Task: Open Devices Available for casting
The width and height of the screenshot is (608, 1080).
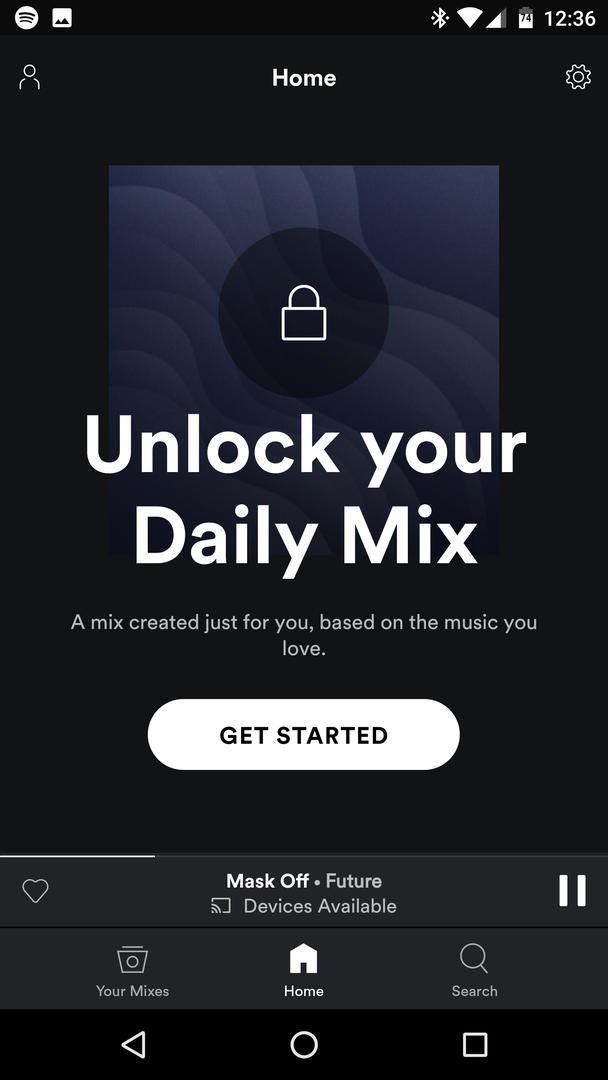Action: [x=304, y=906]
